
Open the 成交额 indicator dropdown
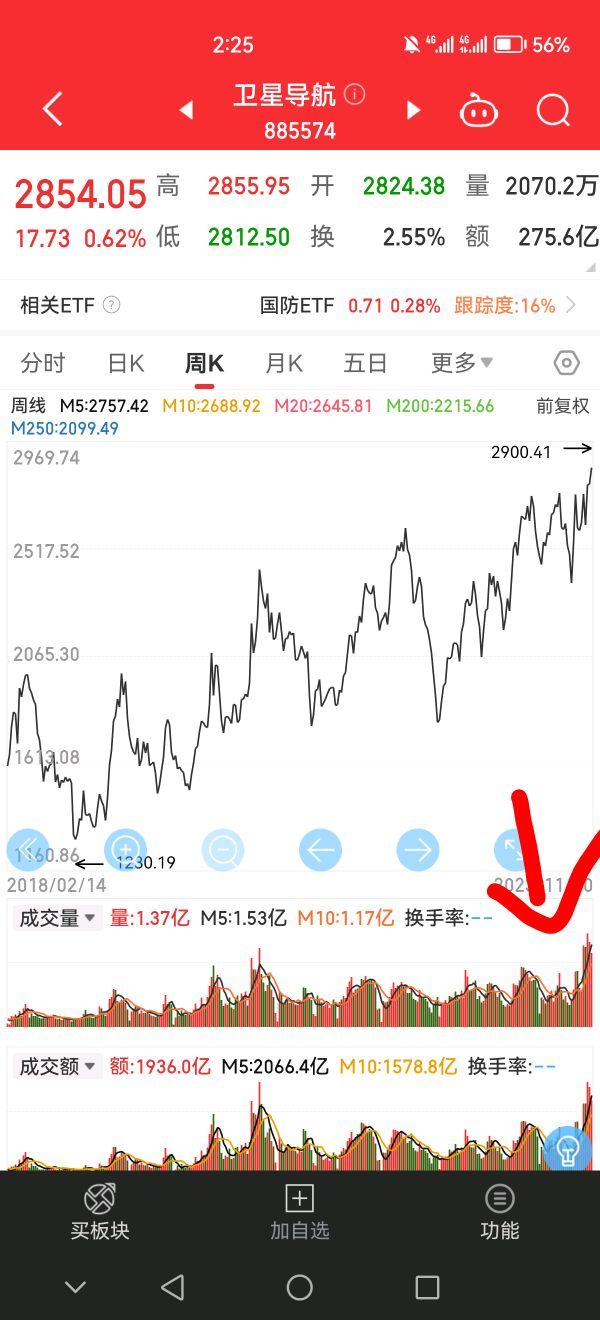tap(57, 1066)
